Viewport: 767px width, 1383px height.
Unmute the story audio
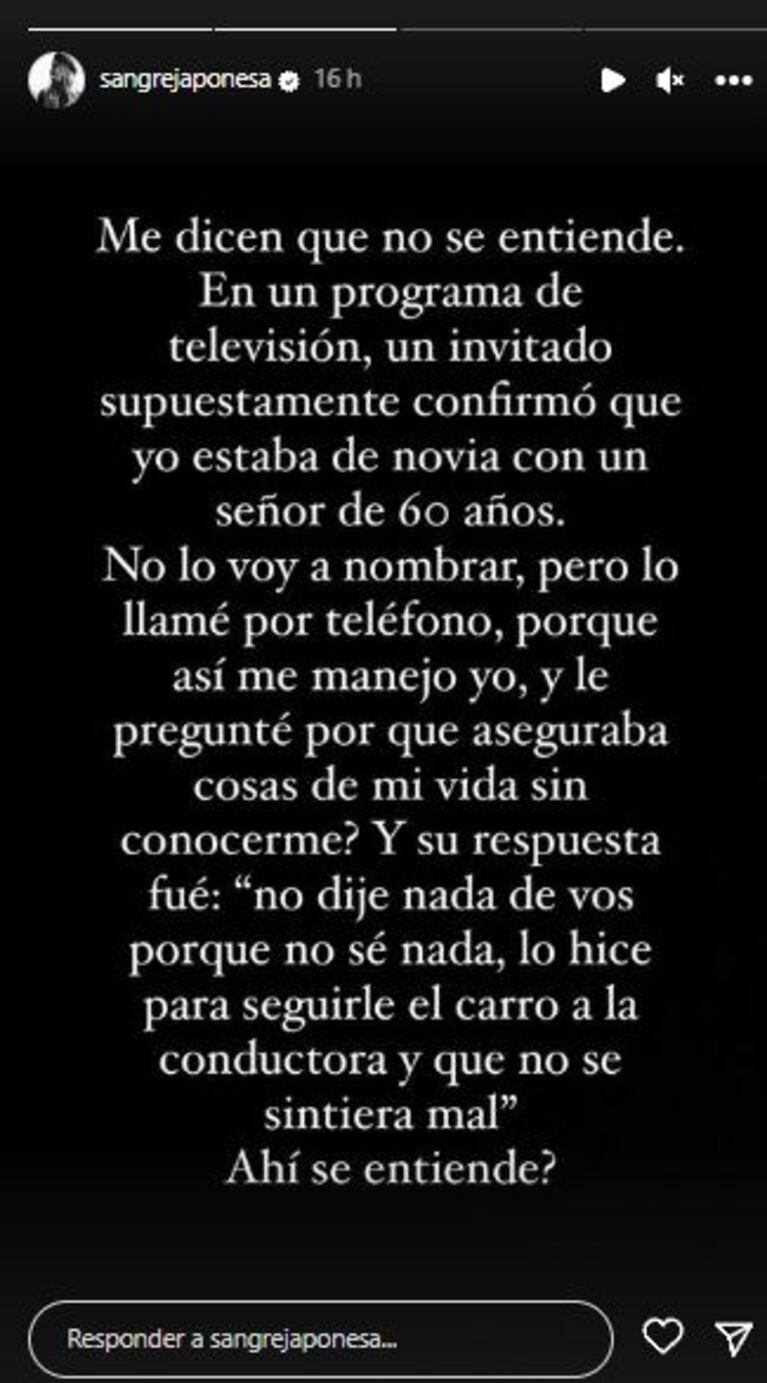671,80
